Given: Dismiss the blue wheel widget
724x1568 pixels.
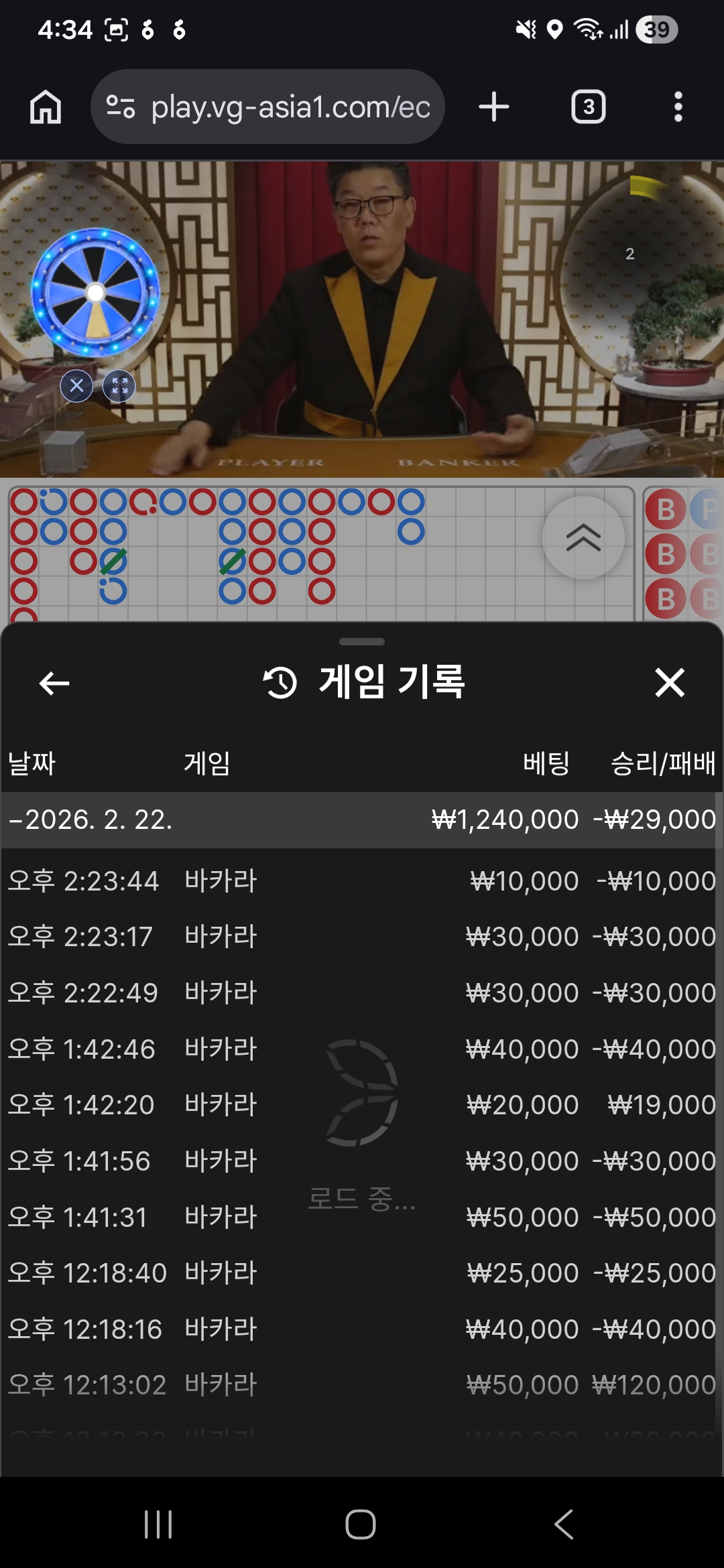Looking at the screenshot, I should [76, 386].
